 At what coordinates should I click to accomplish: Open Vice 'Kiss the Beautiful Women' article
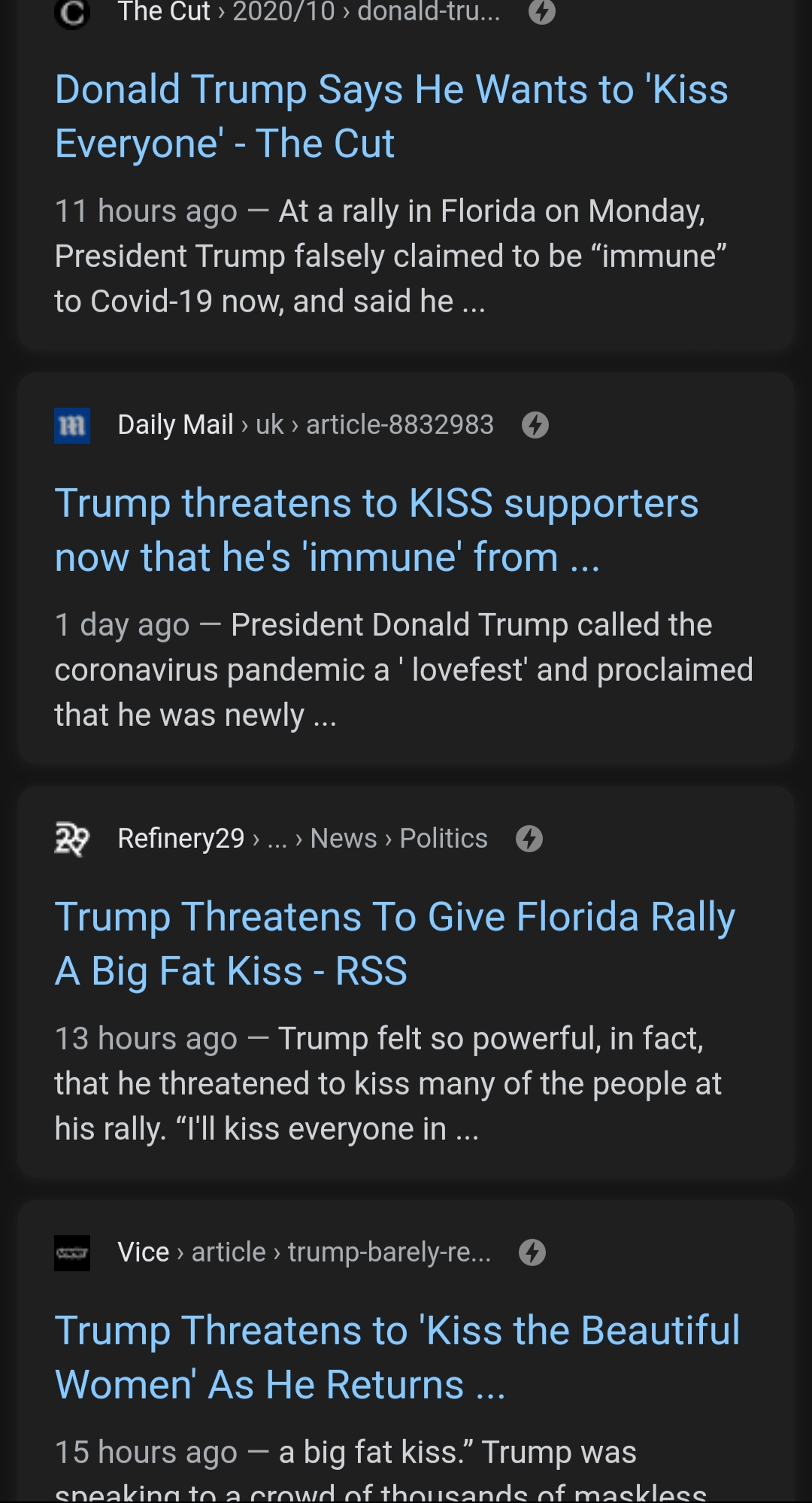397,1358
